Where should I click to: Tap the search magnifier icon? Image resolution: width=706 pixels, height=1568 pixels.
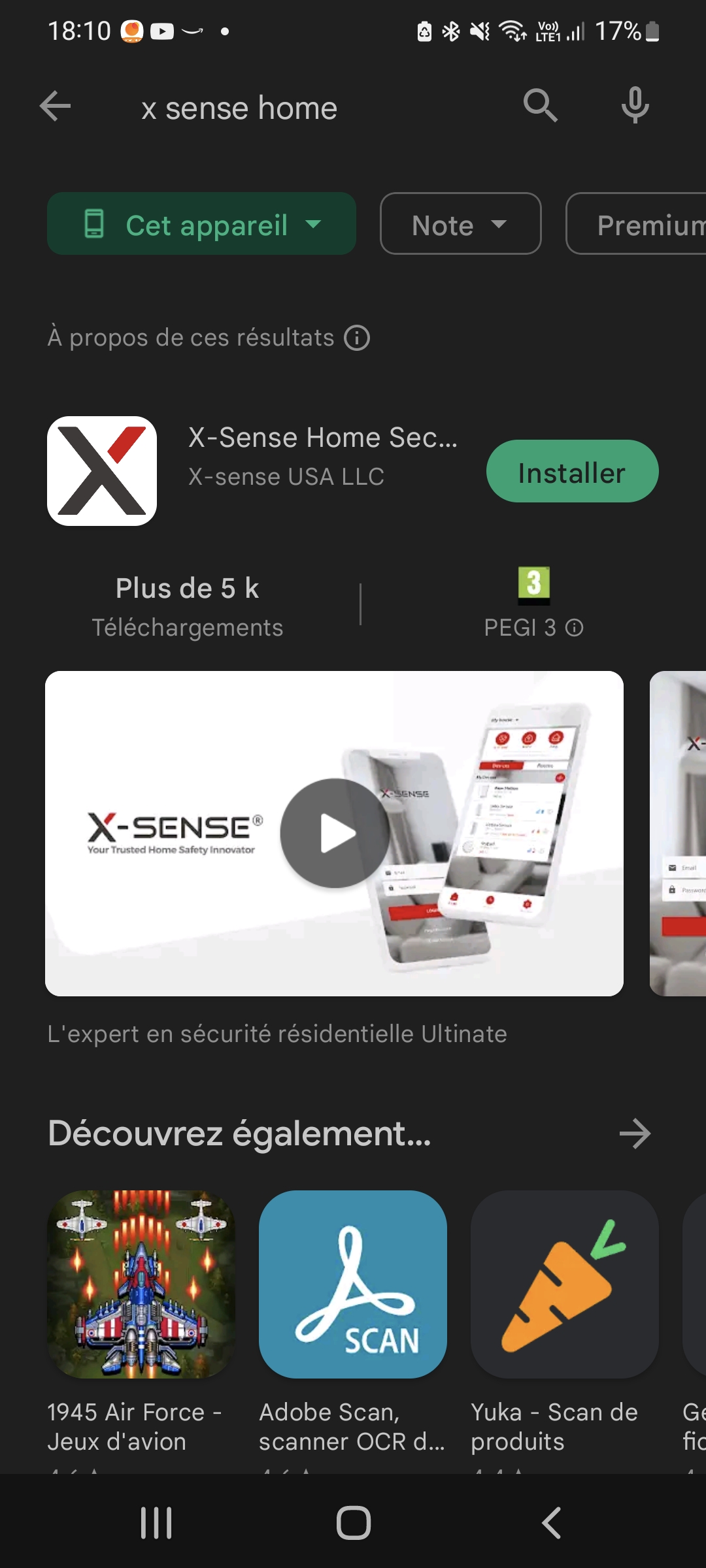tap(540, 106)
